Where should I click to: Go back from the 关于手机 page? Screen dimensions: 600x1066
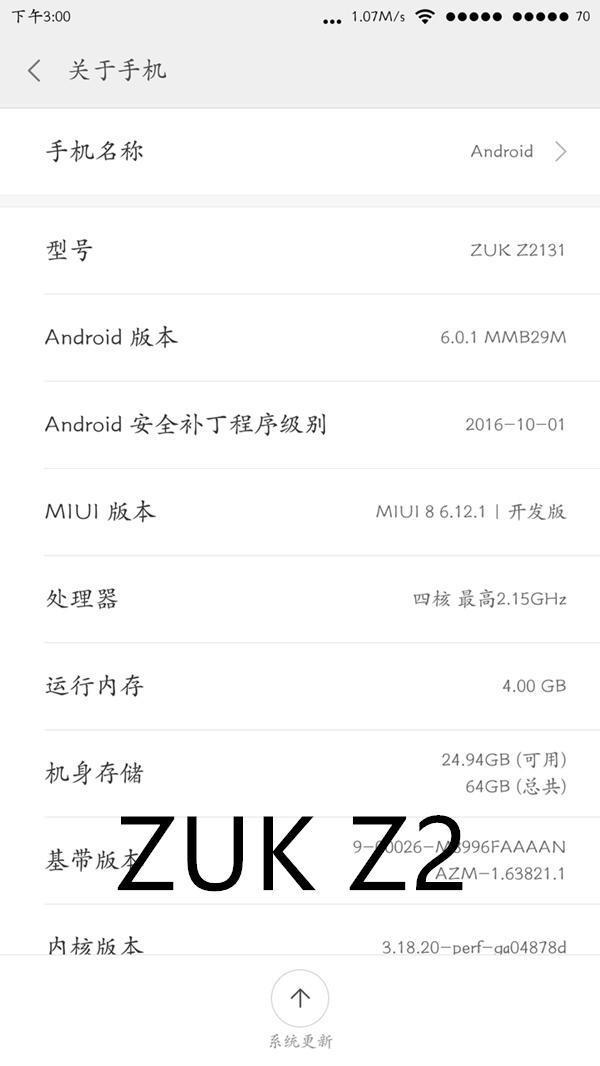tap(35, 70)
